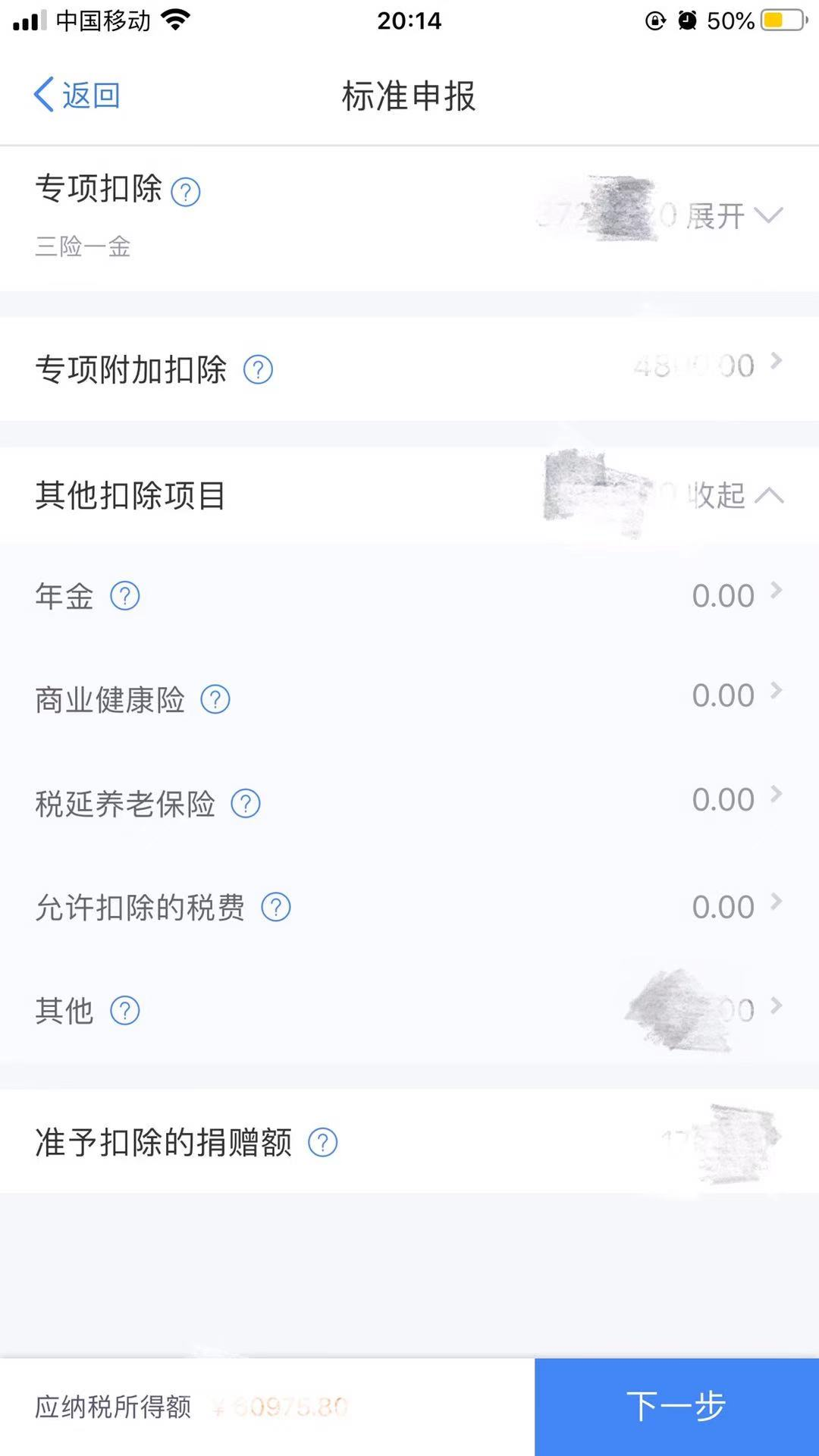819x1456 pixels.
Task: Open the 其他 deduction row
Action: [x=409, y=1010]
